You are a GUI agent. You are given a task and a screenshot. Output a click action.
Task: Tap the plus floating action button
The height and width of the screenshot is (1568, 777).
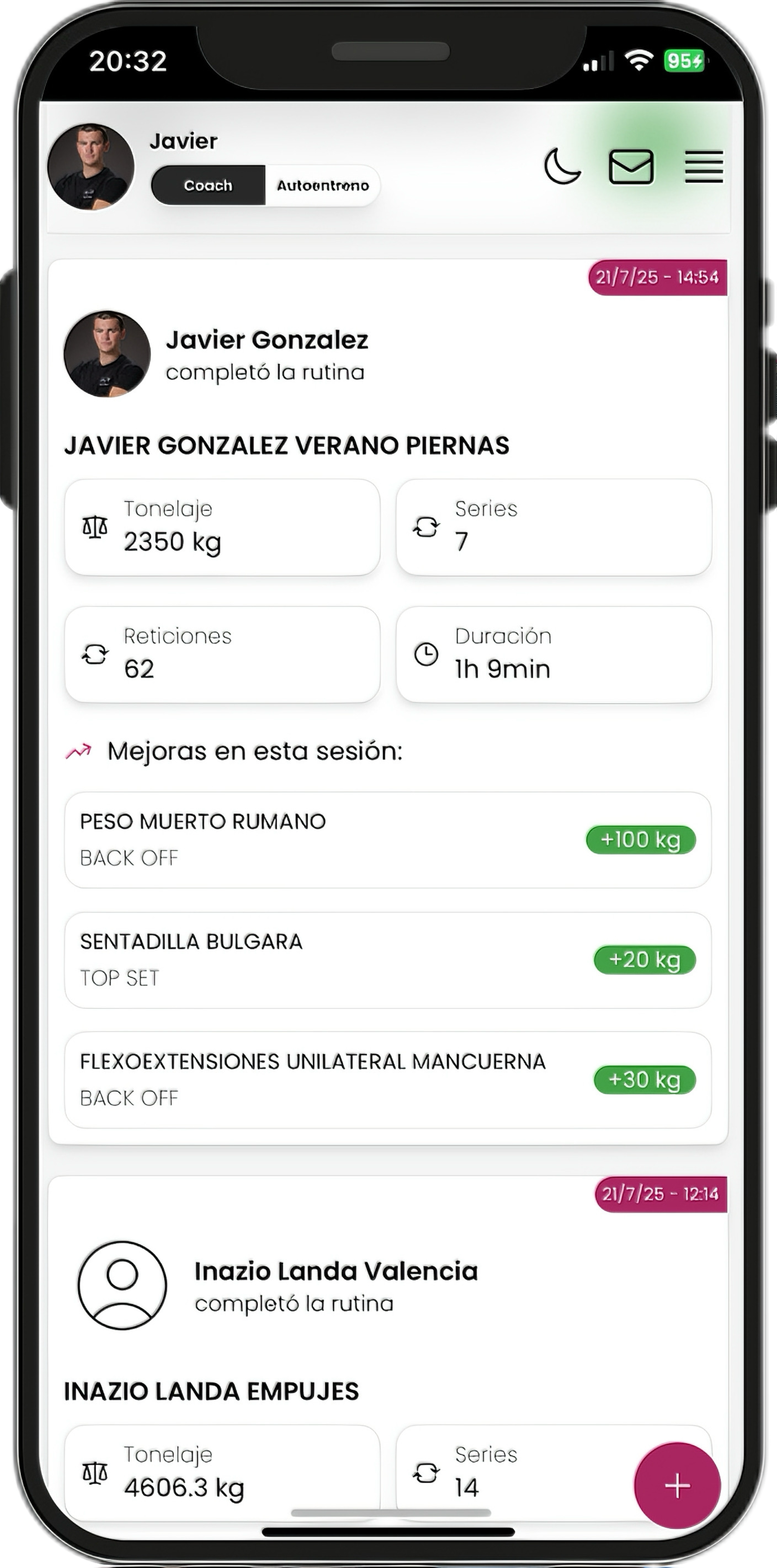677,1485
